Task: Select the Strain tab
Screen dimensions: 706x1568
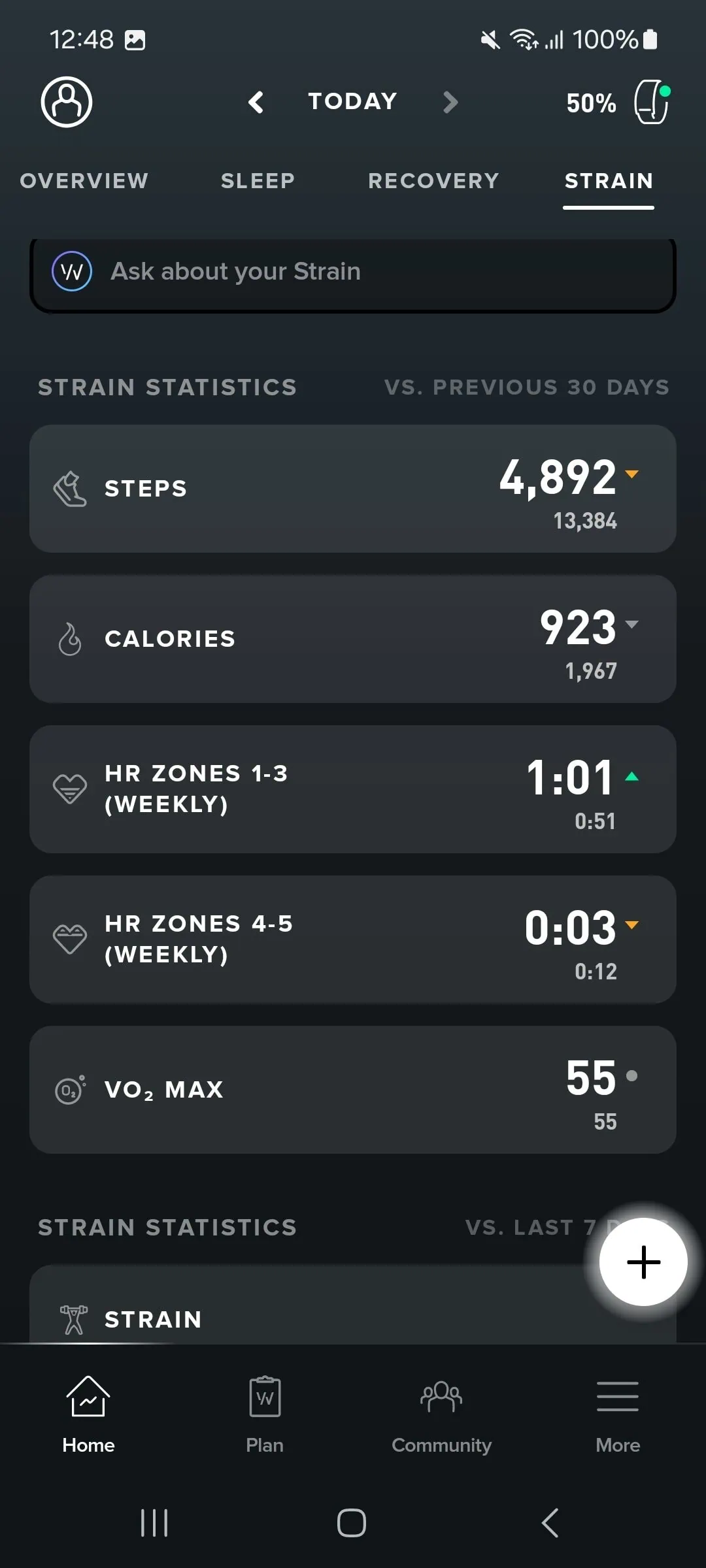Action: tap(609, 181)
